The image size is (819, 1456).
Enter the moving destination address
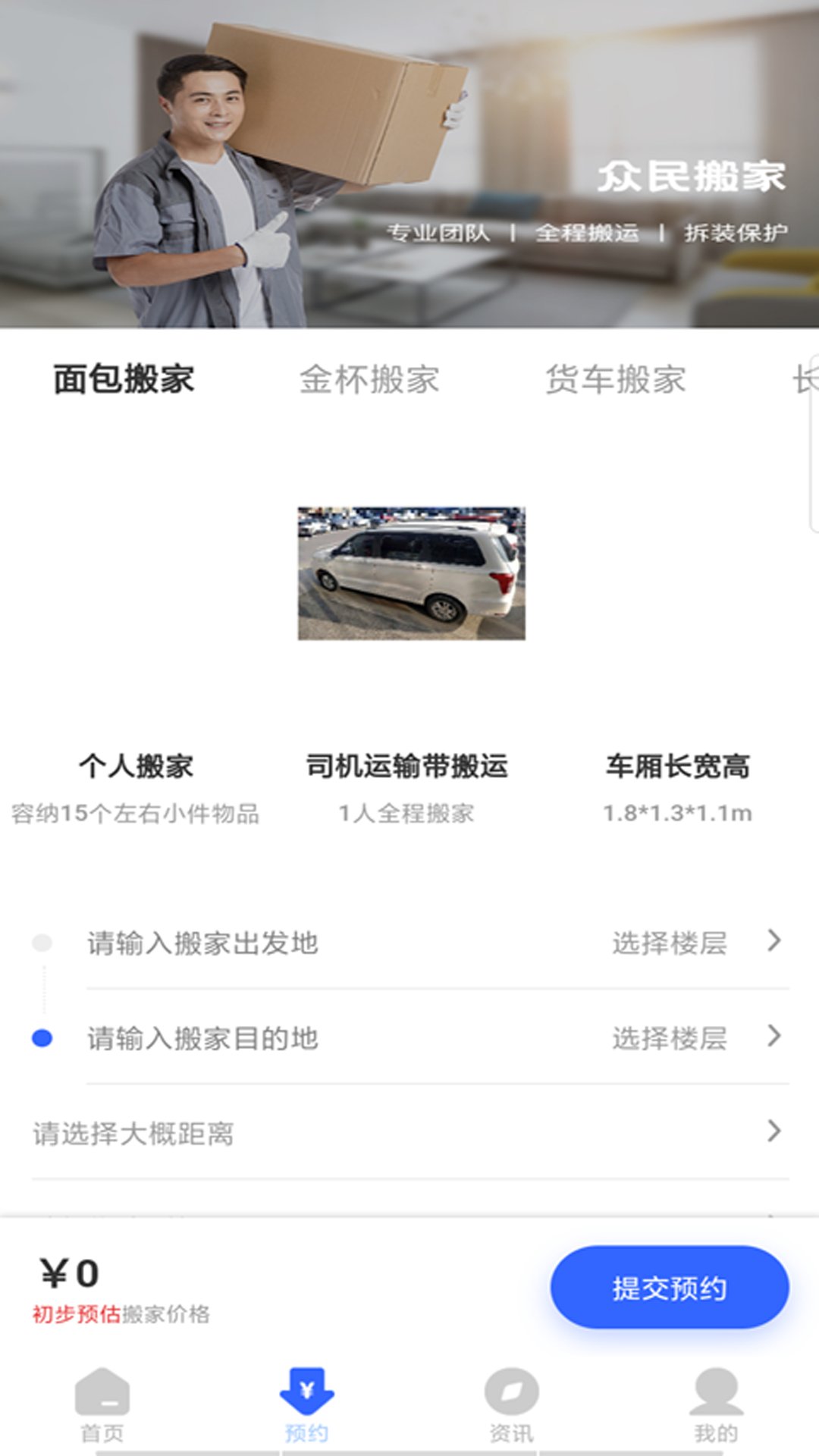202,1038
